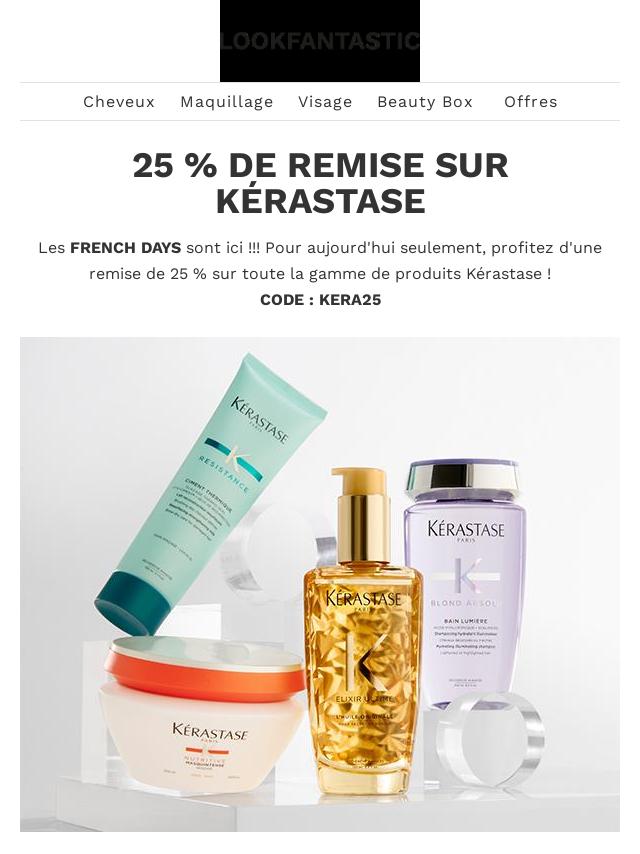Open the Kérastase products promo banner
The width and height of the screenshot is (640, 854).
pyautogui.click(x=320, y=584)
